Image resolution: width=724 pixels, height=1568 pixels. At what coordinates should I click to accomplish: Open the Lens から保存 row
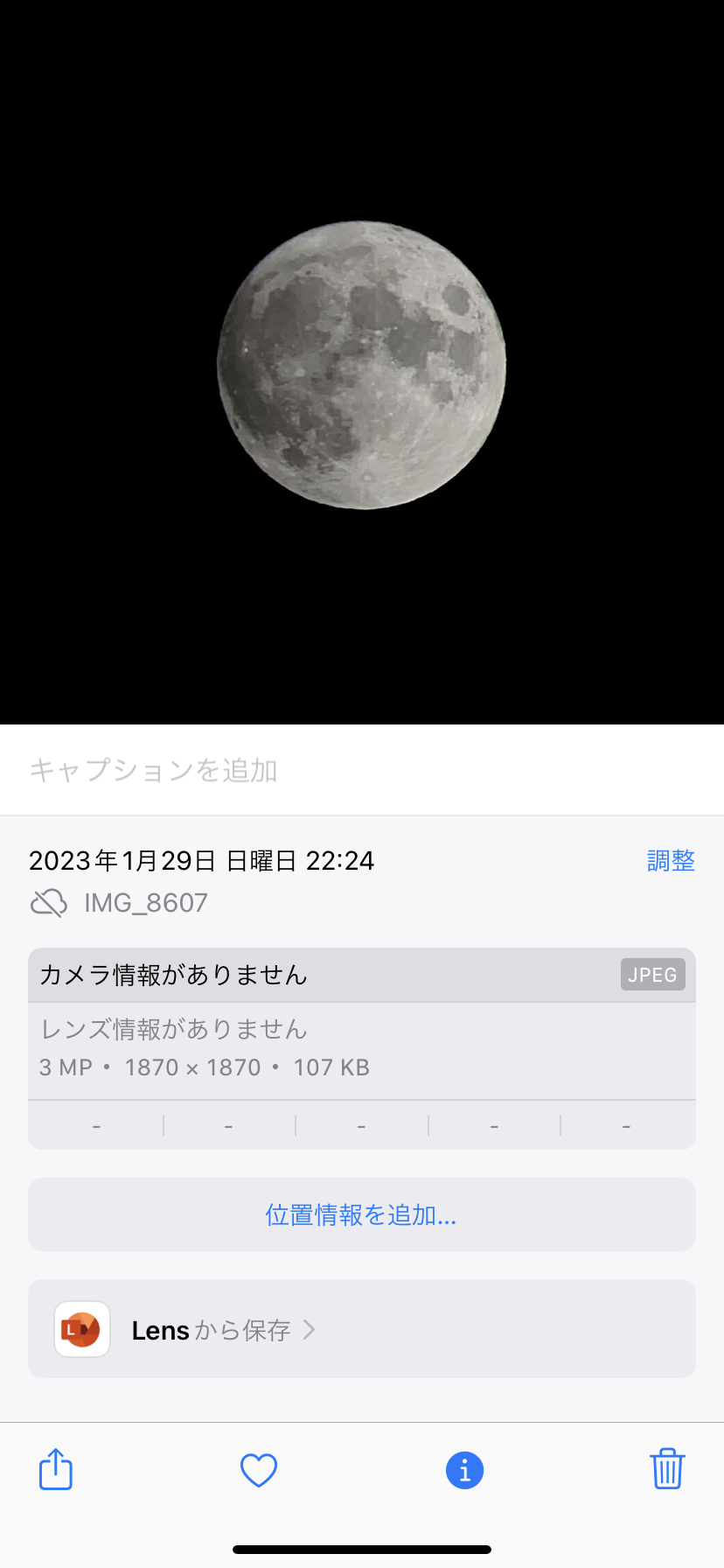[x=361, y=1329]
